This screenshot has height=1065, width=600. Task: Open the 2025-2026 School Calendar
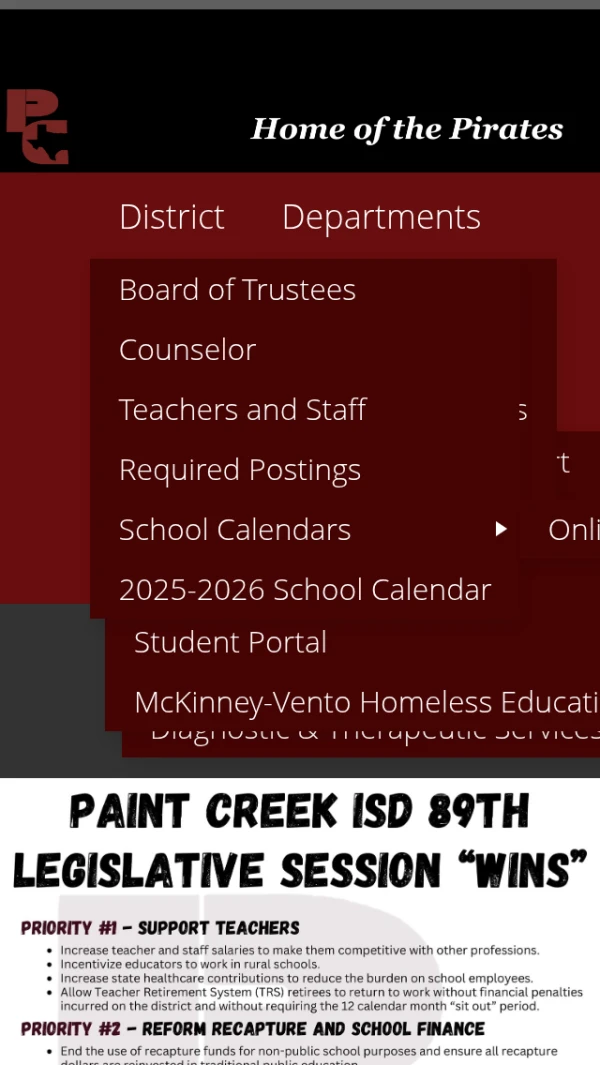(305, 590)
